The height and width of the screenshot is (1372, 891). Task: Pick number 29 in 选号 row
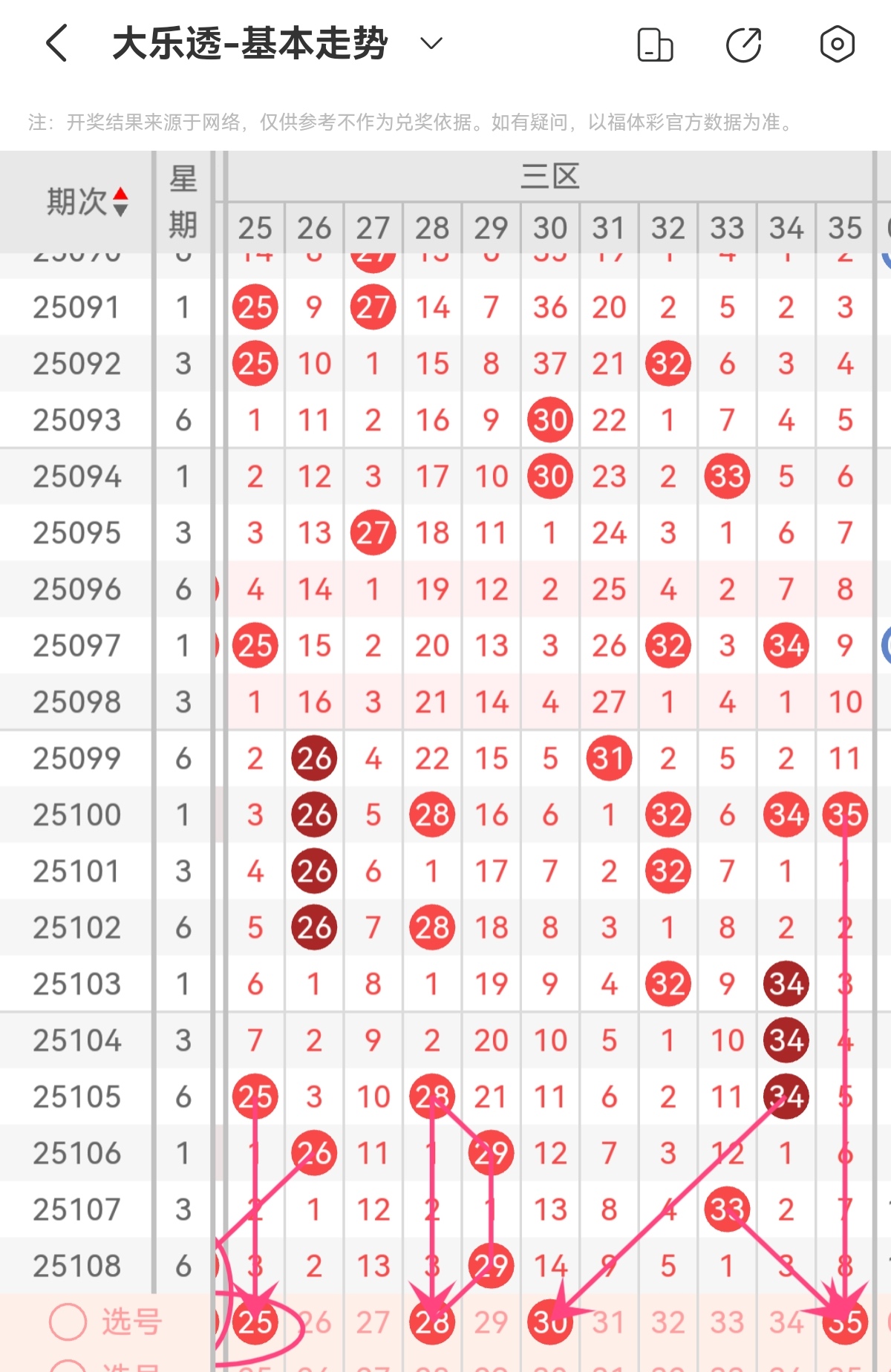pyautogui.click(x=491, y=1322)
